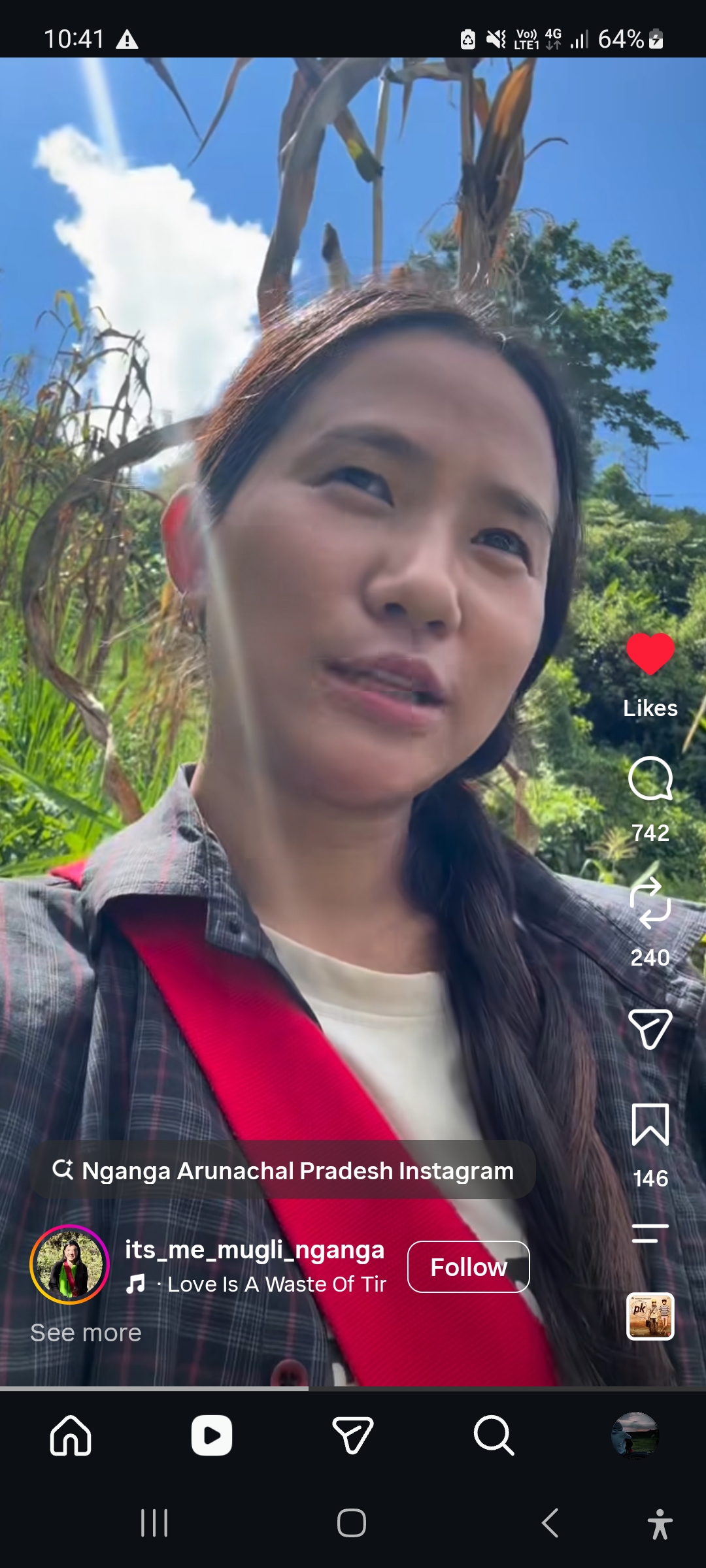Open the comments on this reel
The image size is (706, 1568).
(x=650, y=779)
